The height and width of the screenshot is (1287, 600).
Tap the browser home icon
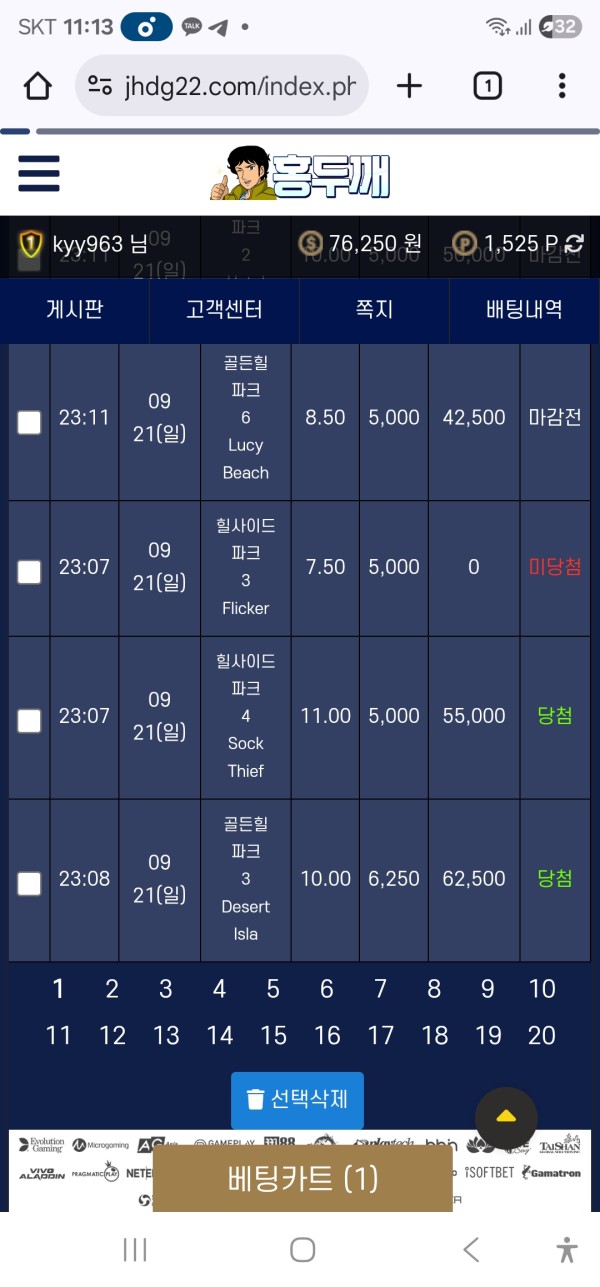[x=38, y=86]
